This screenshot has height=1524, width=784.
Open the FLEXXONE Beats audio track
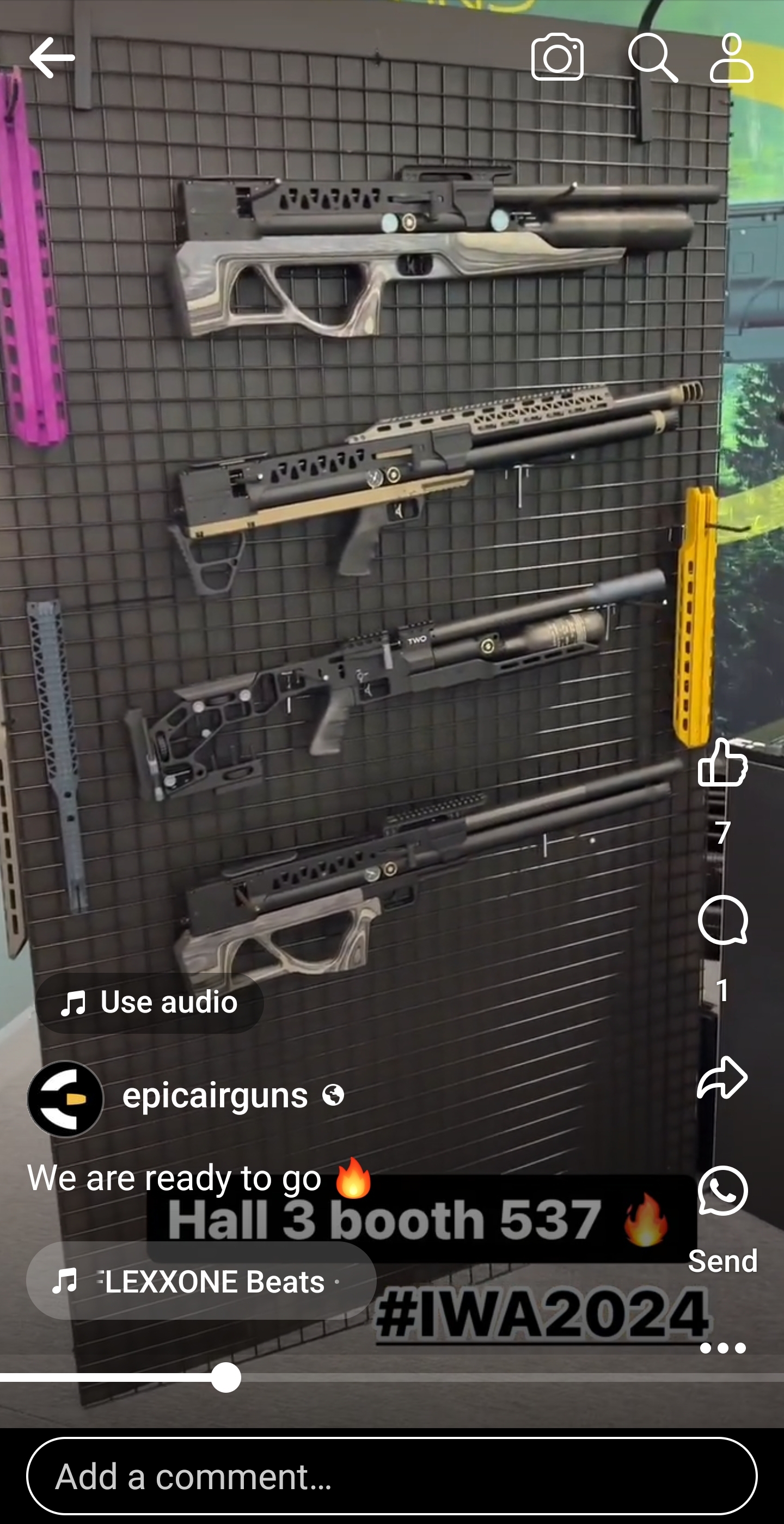pos(201,1282)
